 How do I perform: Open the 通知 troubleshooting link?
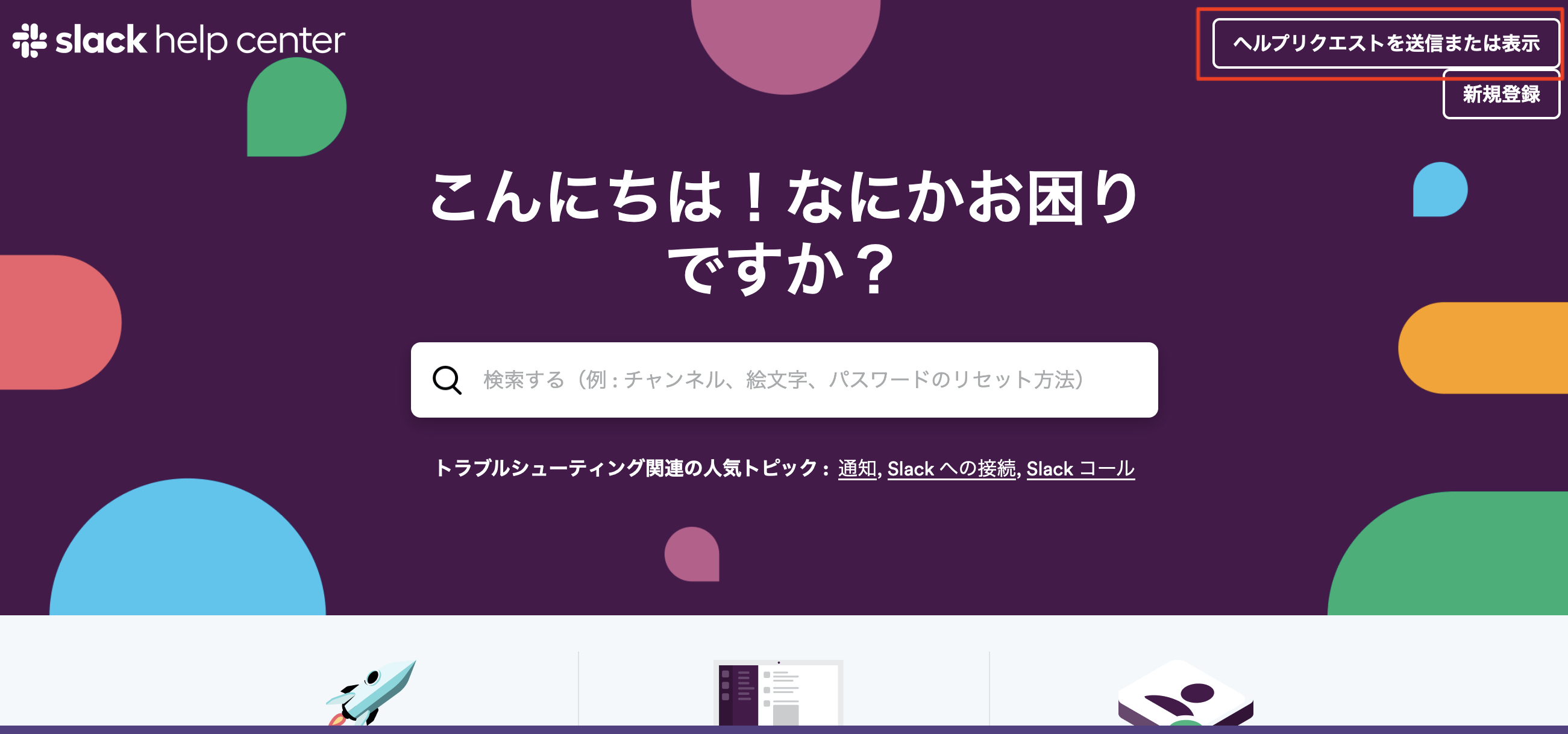pos(857,469)
